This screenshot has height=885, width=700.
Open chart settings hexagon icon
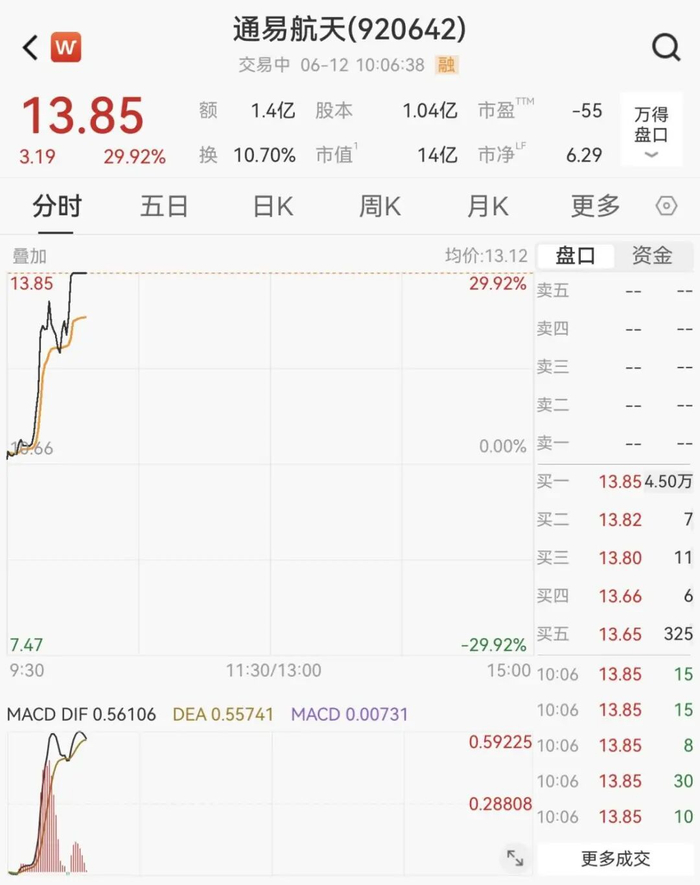[666, 206]
